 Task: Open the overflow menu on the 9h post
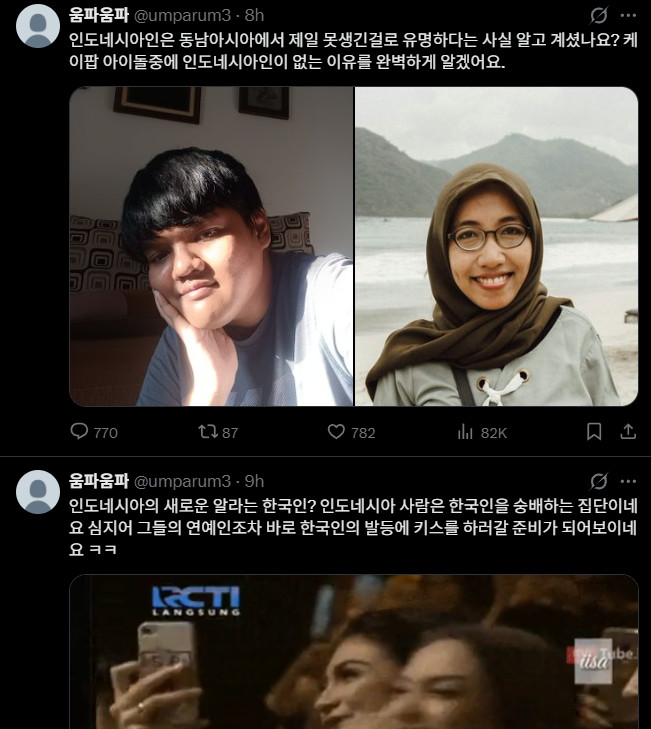coord(628,481)
